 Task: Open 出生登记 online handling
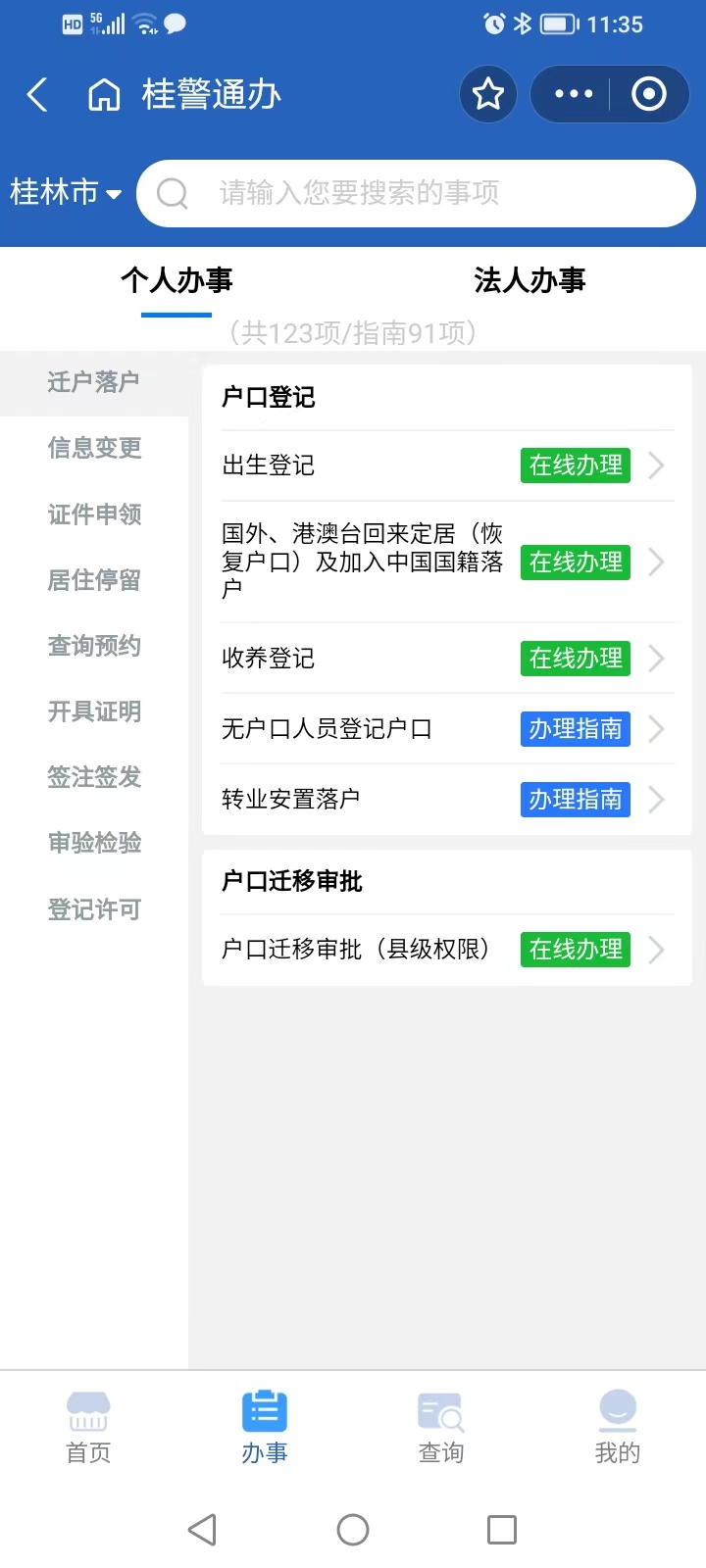(575, 465)
